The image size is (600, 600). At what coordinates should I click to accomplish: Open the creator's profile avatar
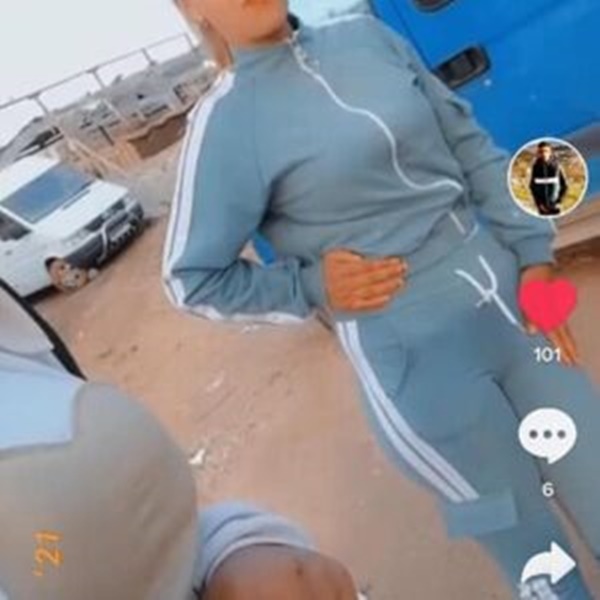(x=547, y=178)
